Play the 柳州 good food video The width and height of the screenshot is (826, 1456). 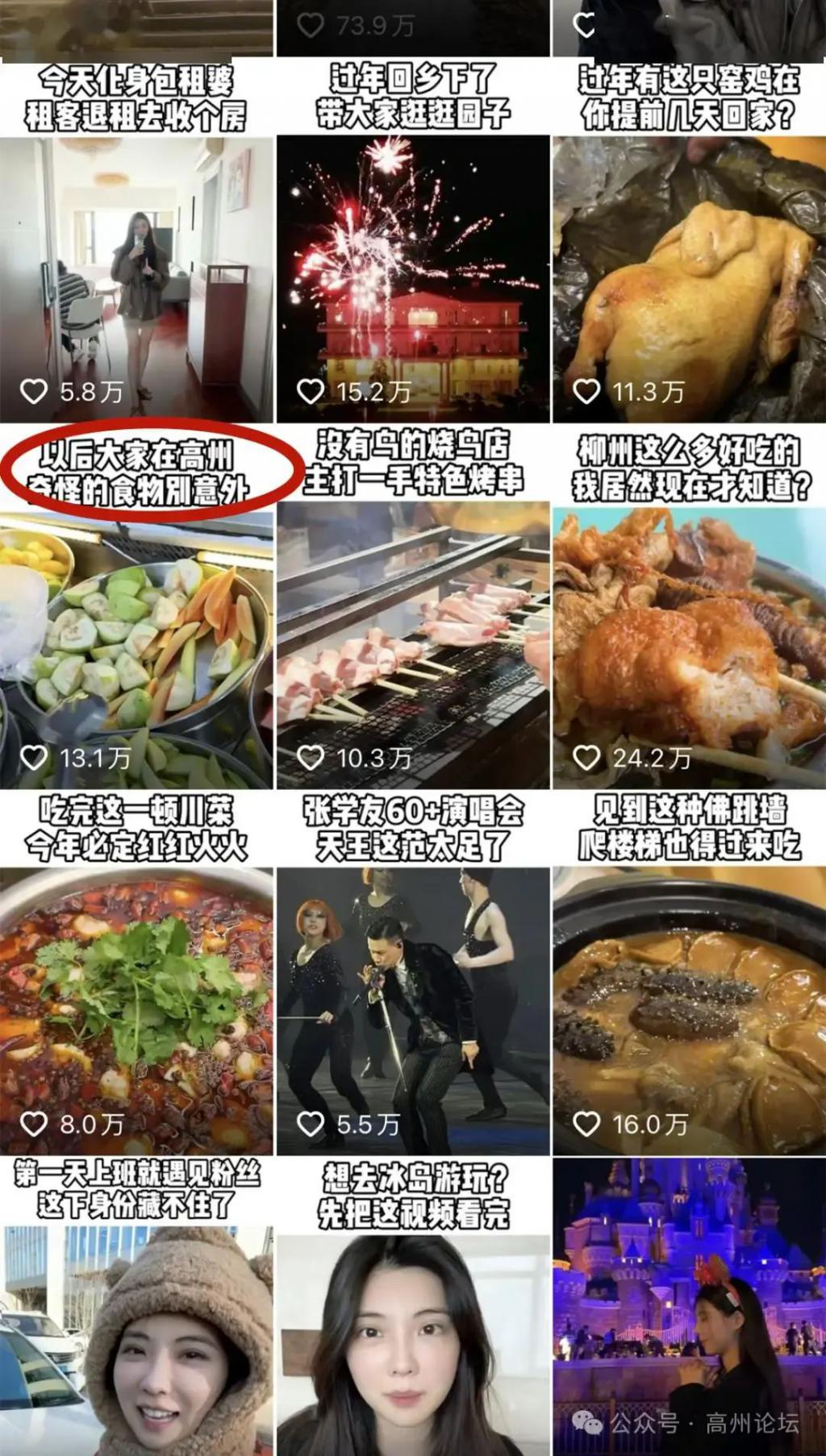tap(689, 645)
